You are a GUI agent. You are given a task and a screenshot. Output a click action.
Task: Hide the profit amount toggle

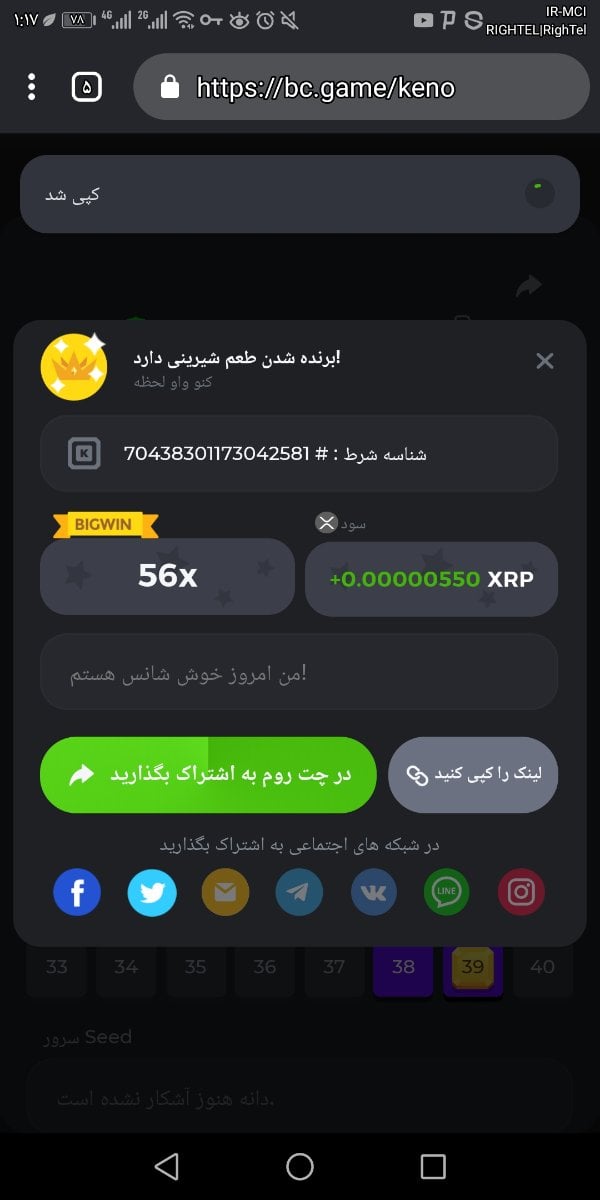(325, 522)
